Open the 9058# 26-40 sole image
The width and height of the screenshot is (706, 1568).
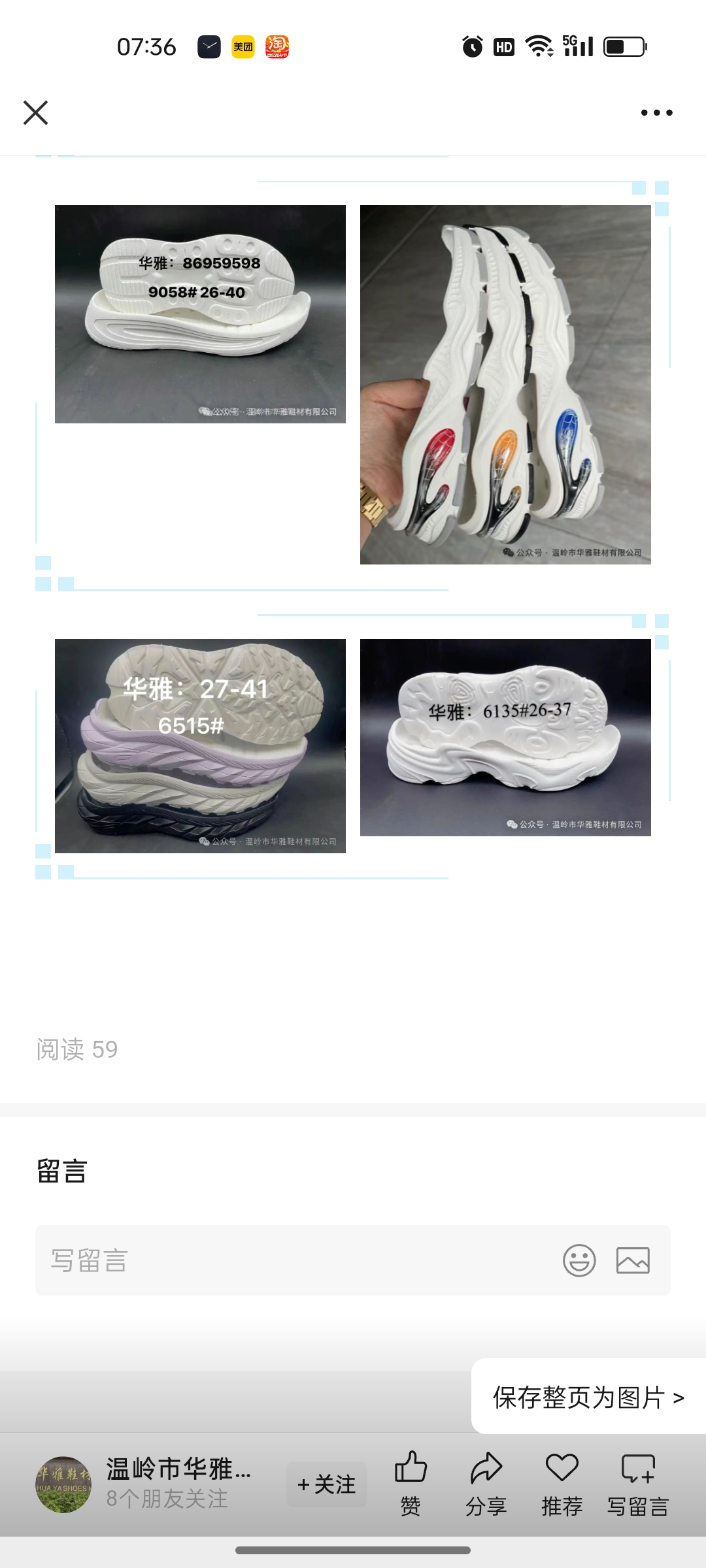200,314
